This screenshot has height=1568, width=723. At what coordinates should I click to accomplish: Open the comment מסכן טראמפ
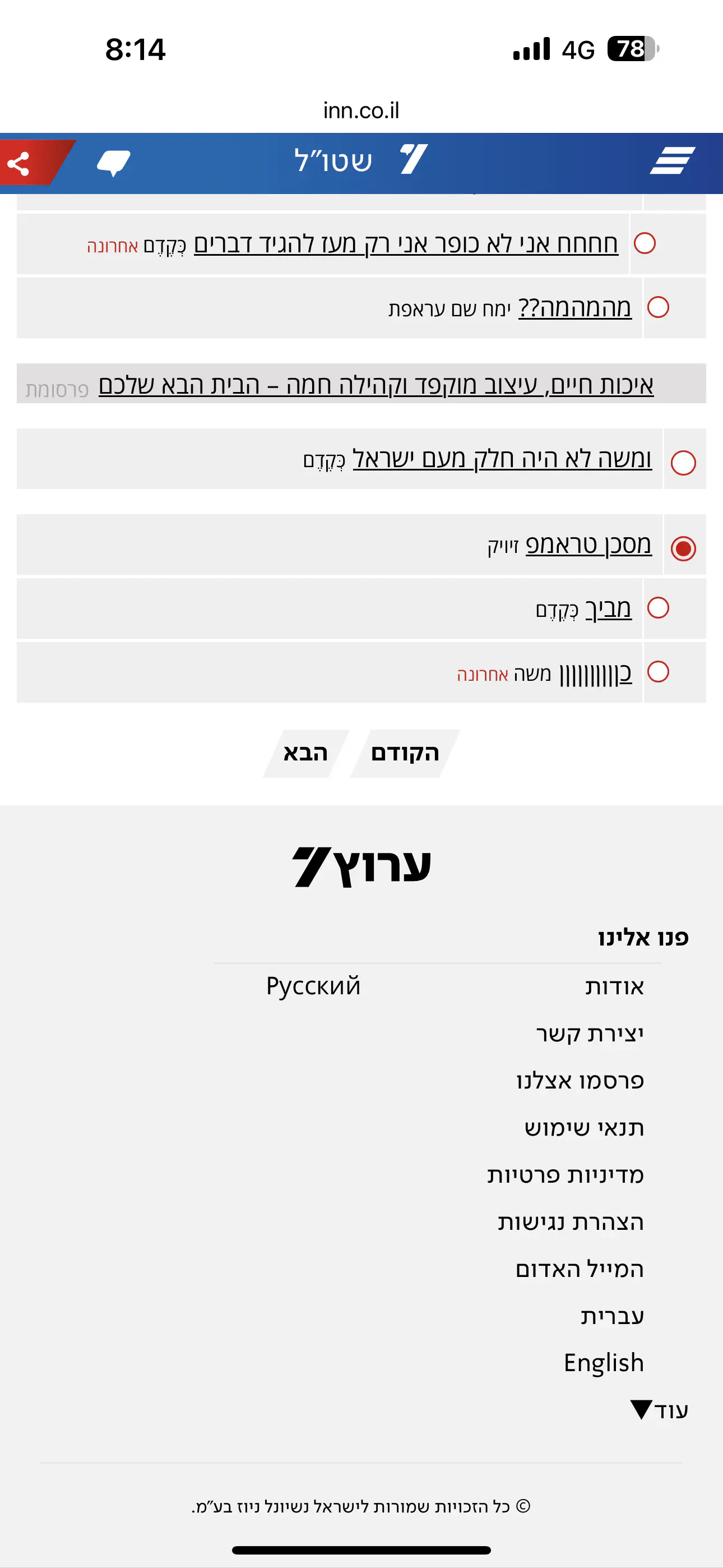pos(588,544)
